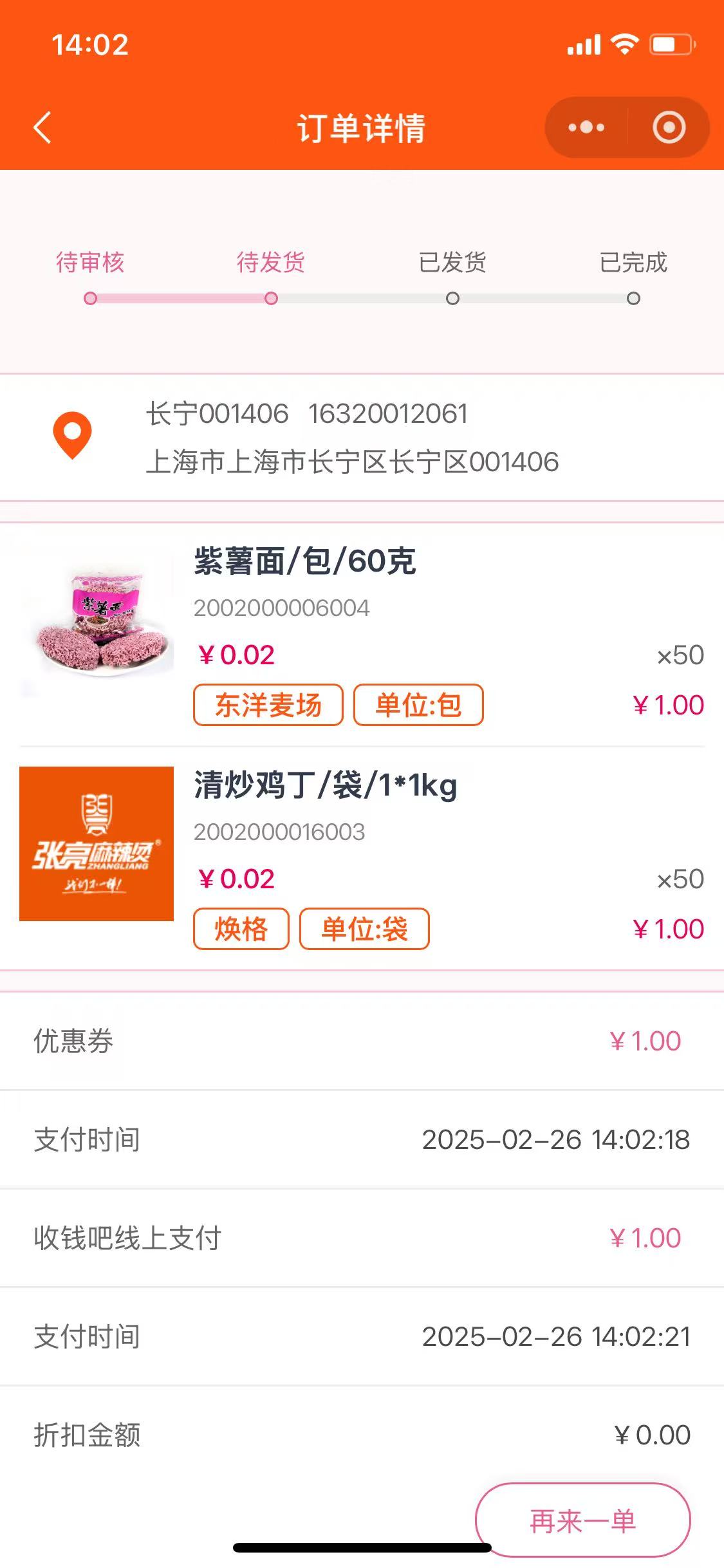Go back from the order details page
The image size is (724, 1568).
pos(42,127)
